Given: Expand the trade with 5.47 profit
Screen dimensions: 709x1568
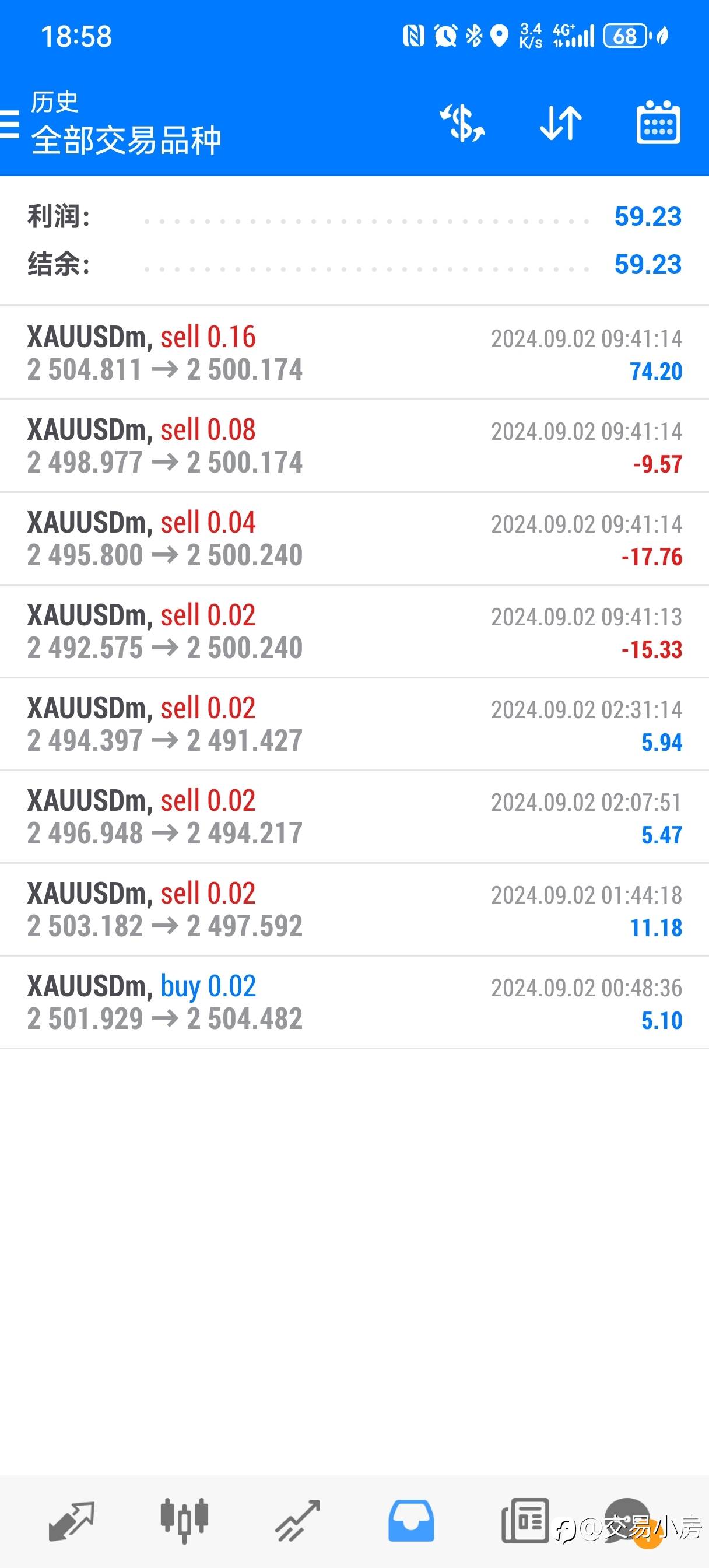Looking at the screenshot, I should tap(354, 817).
